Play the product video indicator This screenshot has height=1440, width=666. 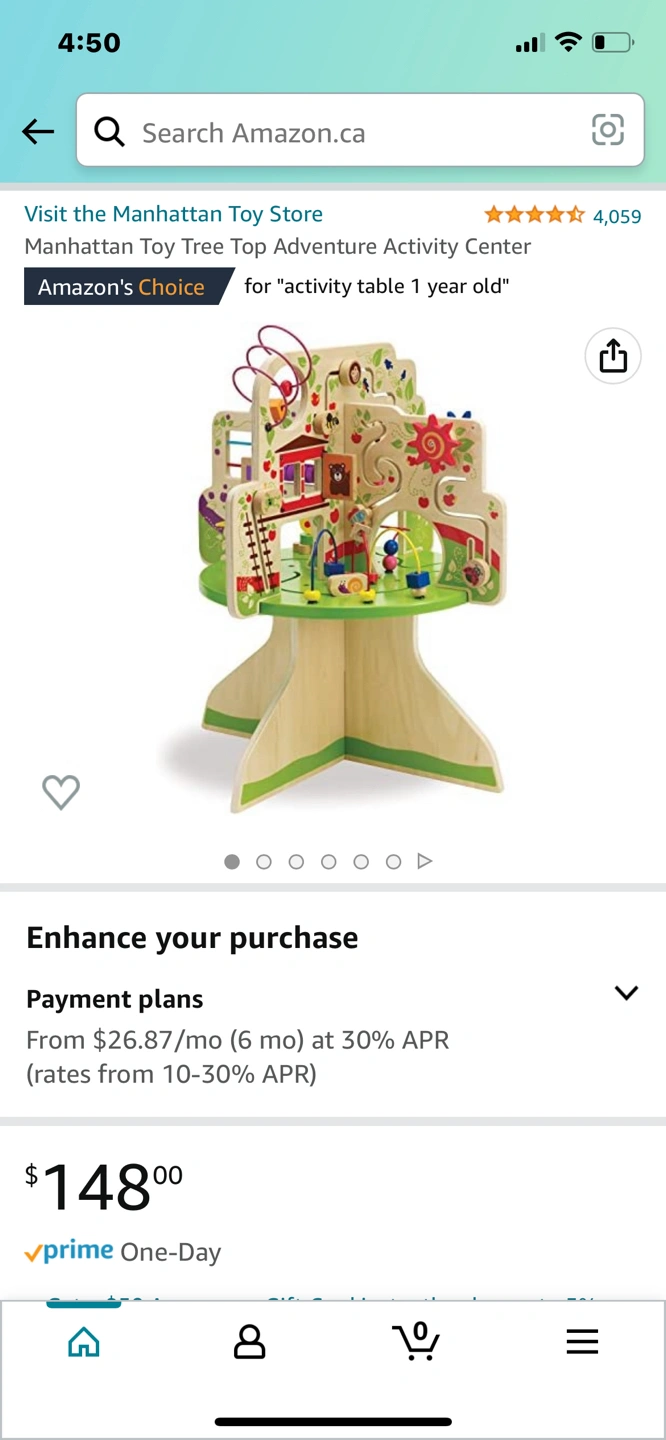[425, 861]
